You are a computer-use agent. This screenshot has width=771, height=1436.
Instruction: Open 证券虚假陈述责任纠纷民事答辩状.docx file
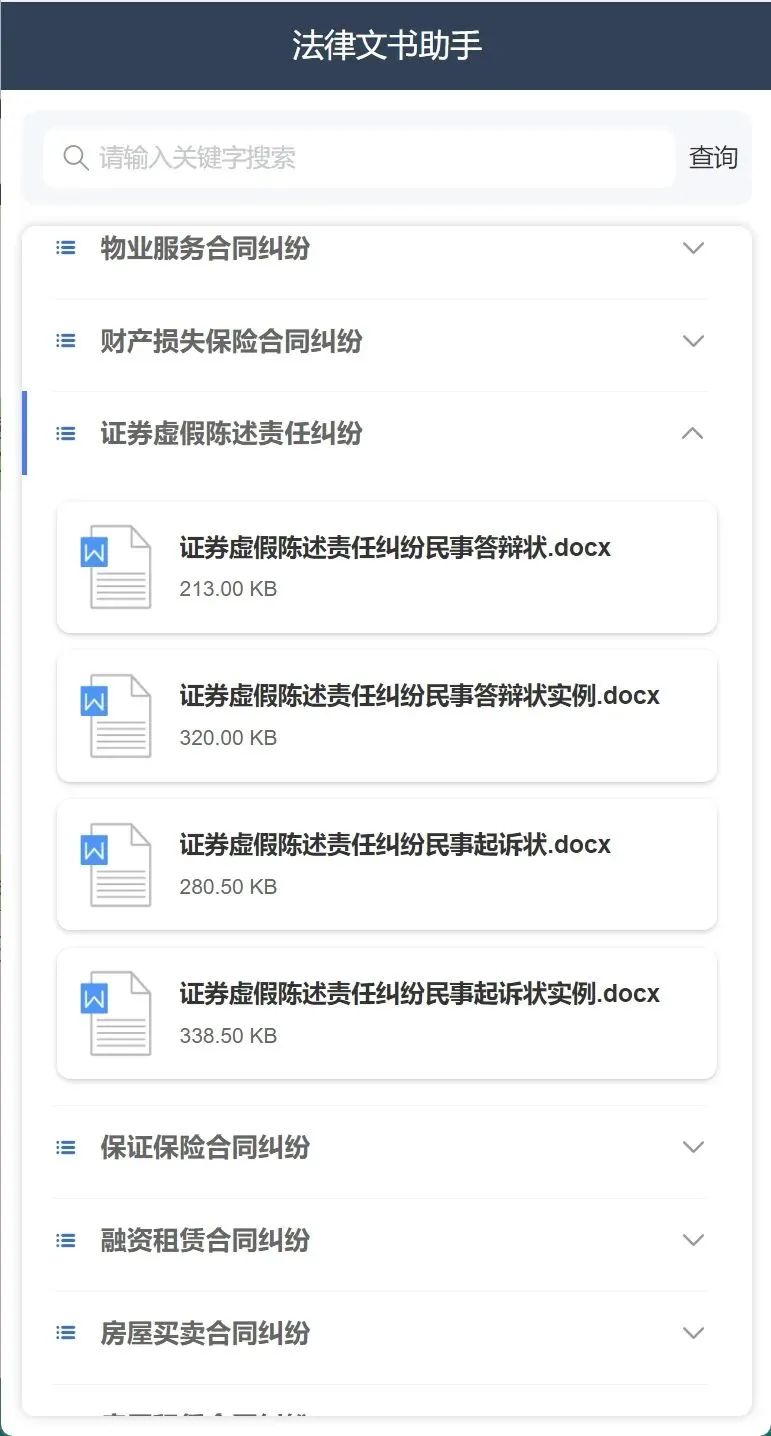[x=387, y=567]
